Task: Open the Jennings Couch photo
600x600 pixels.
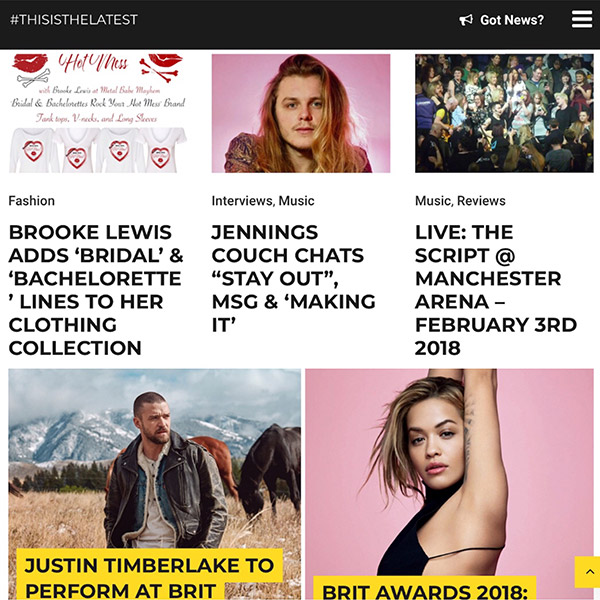Action: point(301,113)
